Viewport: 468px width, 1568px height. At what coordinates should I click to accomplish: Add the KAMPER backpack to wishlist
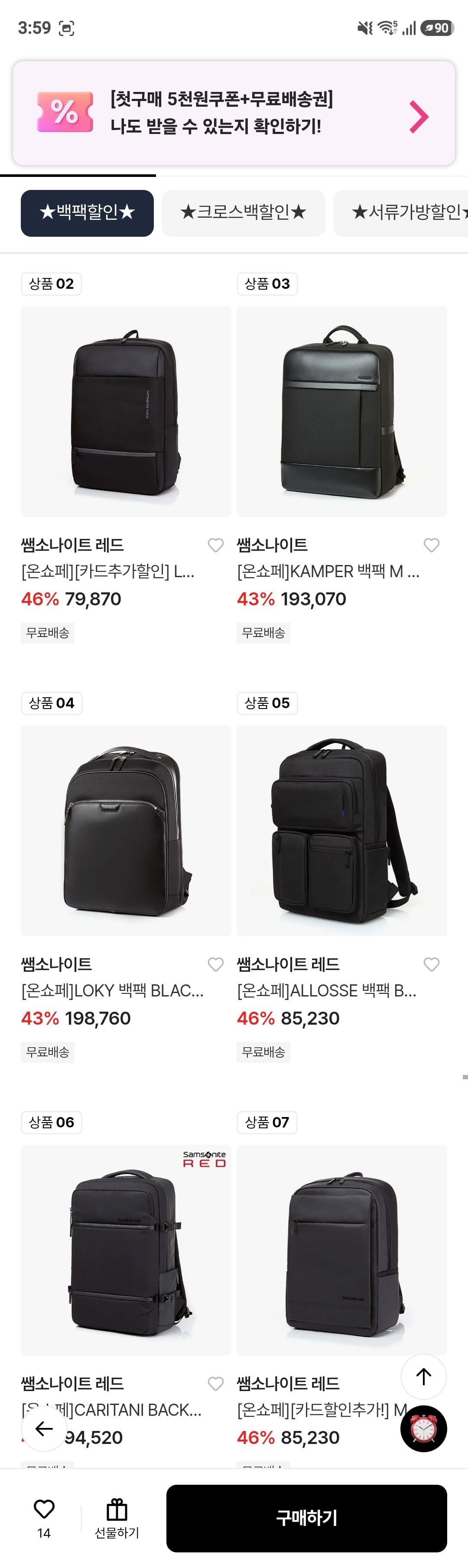[432, 545]
